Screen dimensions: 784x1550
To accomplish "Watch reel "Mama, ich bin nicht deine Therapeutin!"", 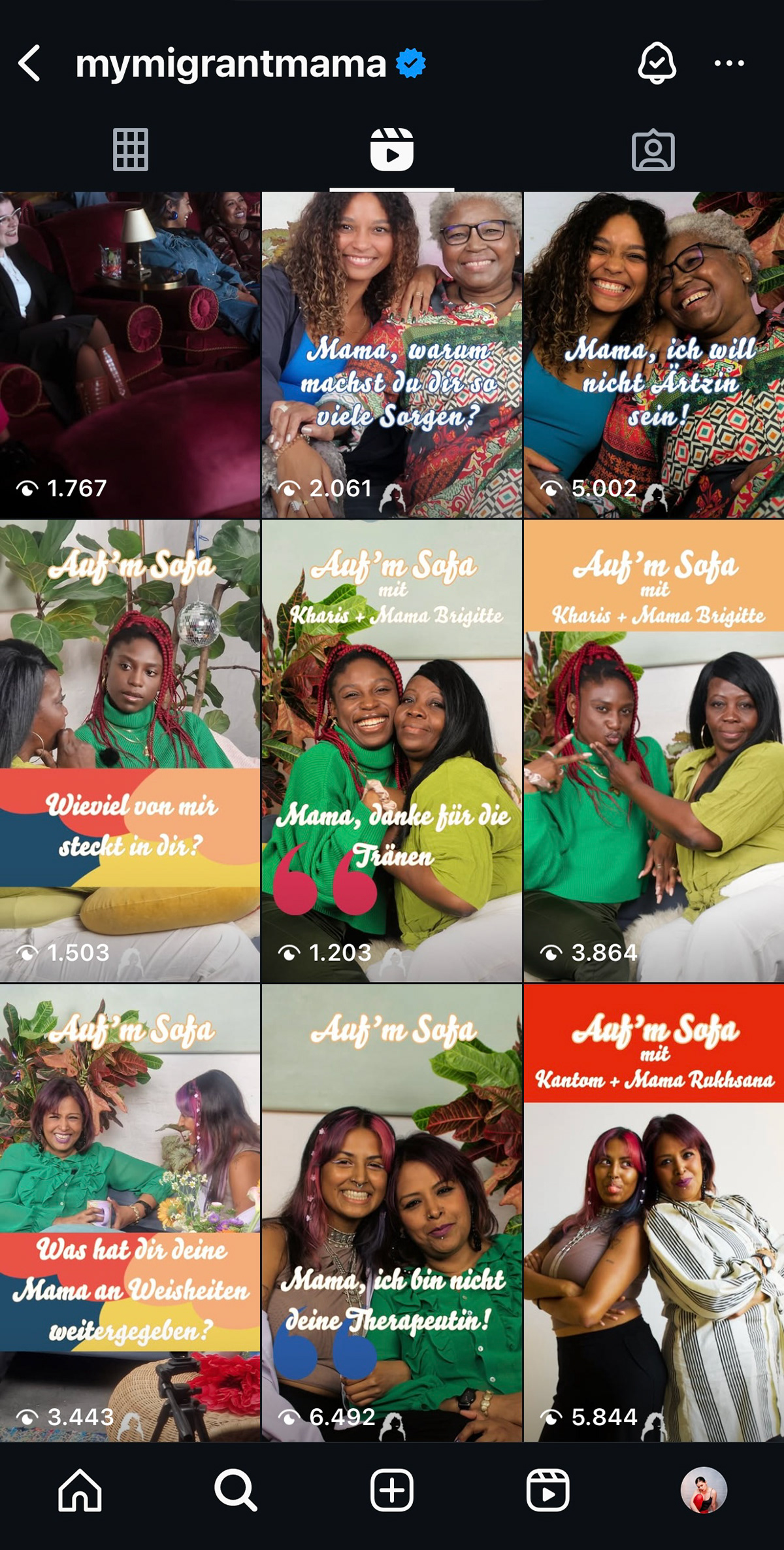I will [391, 1213].
